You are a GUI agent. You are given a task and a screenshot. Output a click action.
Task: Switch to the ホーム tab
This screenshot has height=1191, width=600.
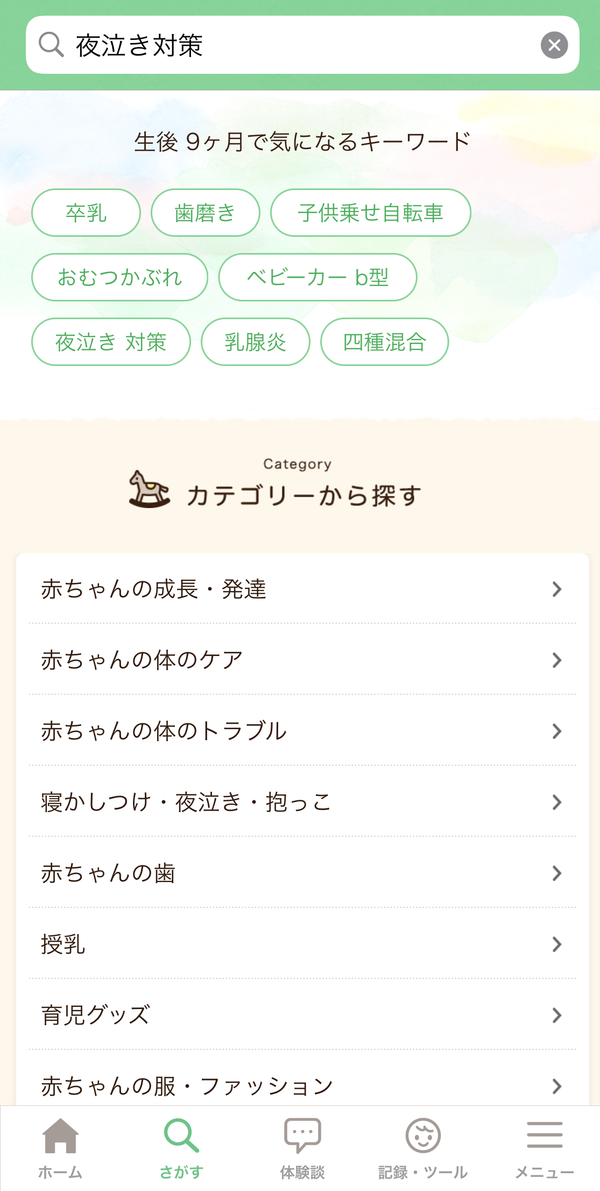point(60,1148)
